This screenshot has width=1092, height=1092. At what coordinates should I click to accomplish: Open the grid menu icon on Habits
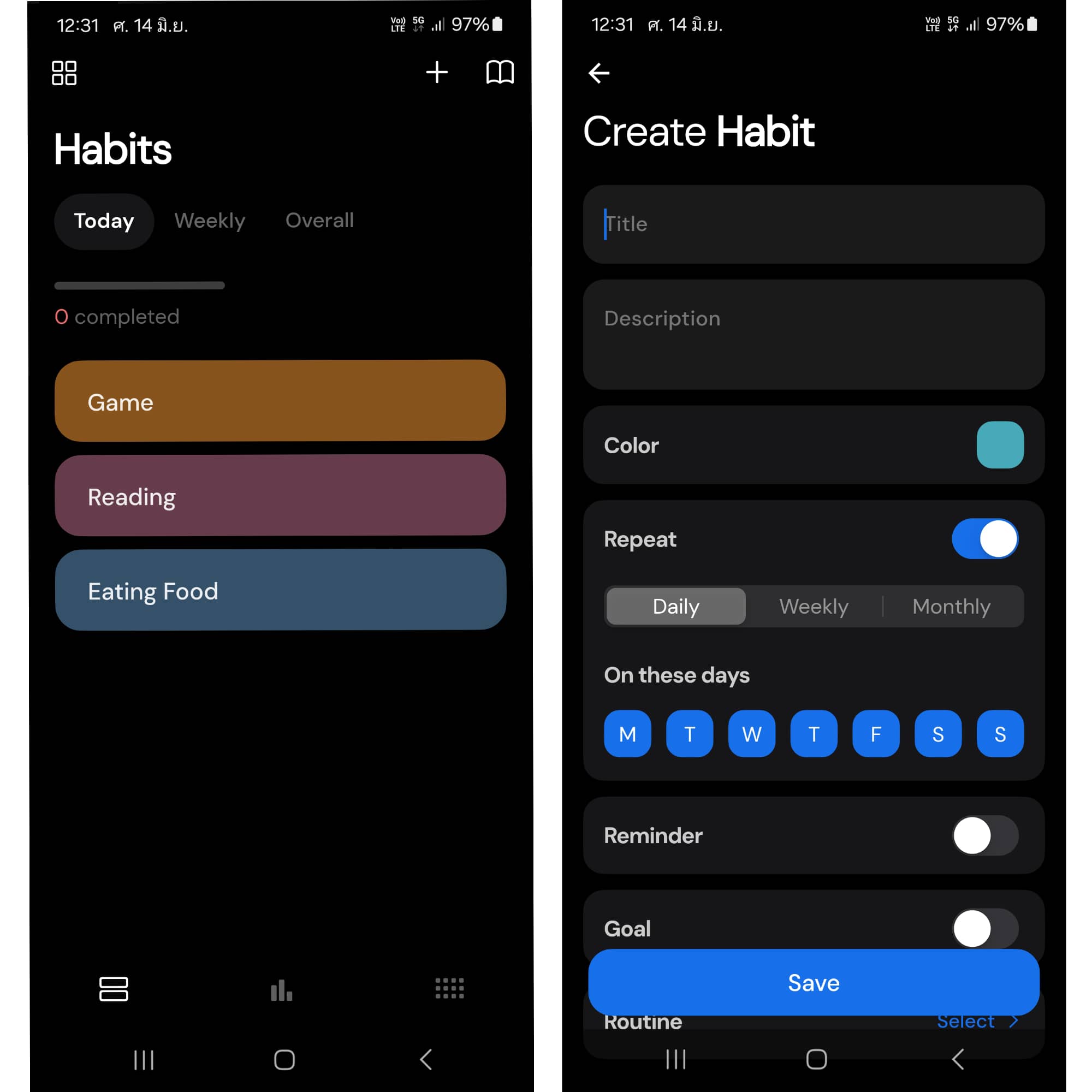(x=64, y=73)
